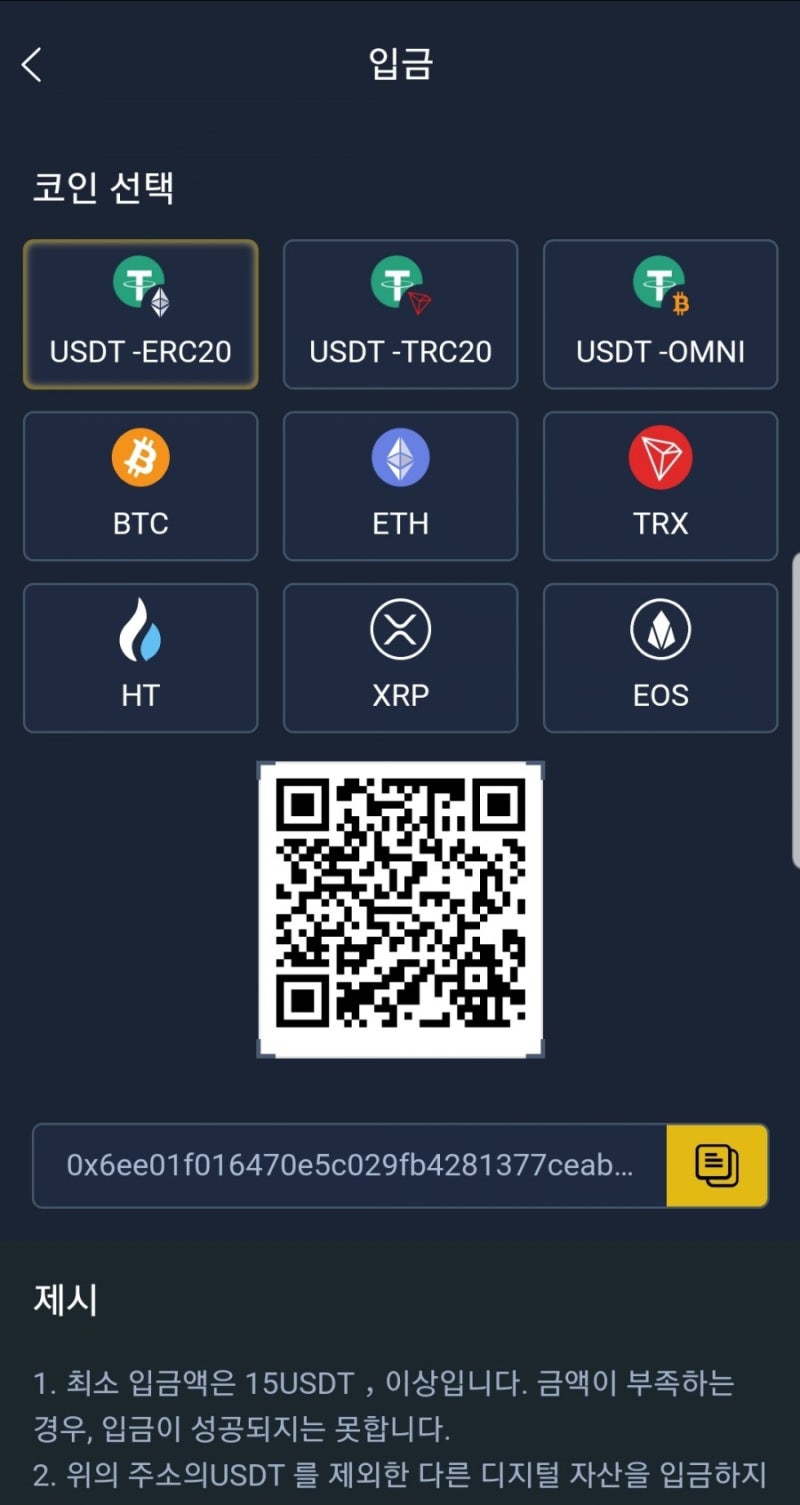Choose TRX from the coin grid
This screenshot has height=1505, width=800.
click(x=660, y=486)
